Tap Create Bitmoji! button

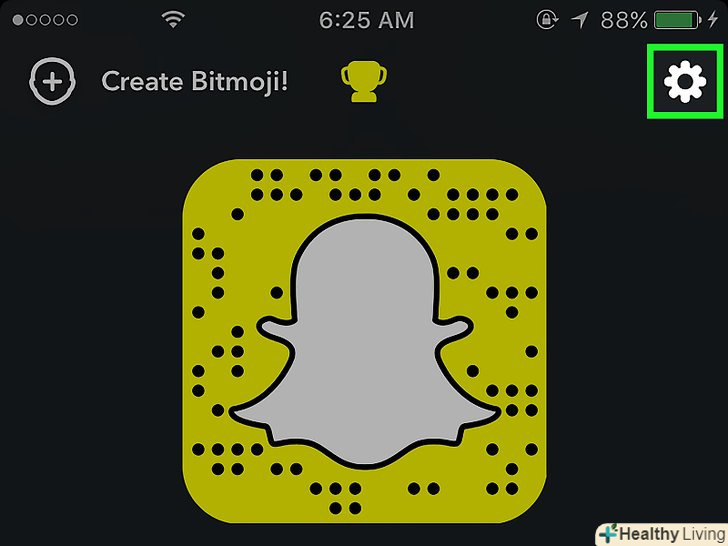click(x=194, y=80)
